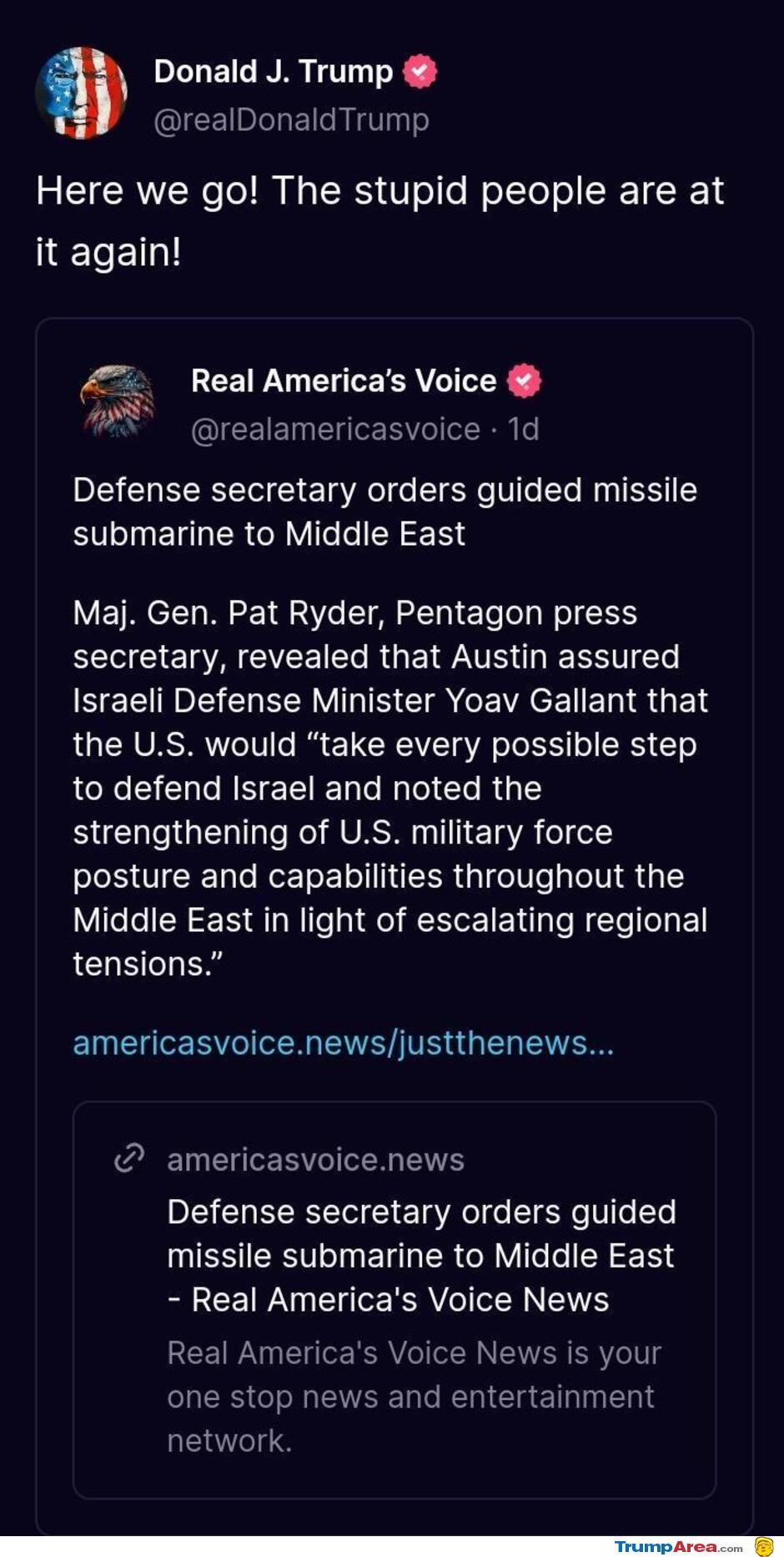Open the americasvoice.news article preview card
Image resolution: width=784 pixels, height=1557 pixels.
[395, 1299]
